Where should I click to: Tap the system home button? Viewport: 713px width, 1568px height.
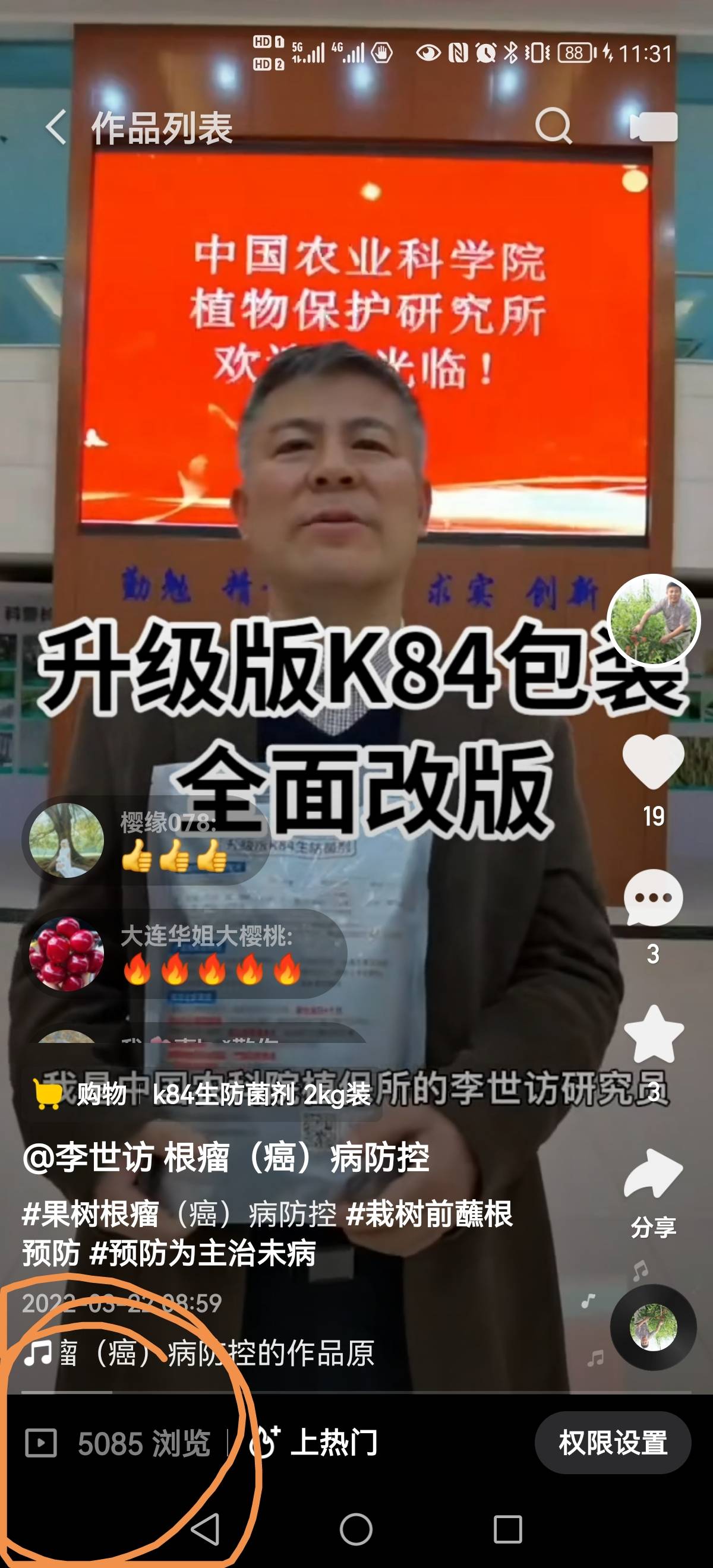pyautogui.click(x=356, y=1529)
